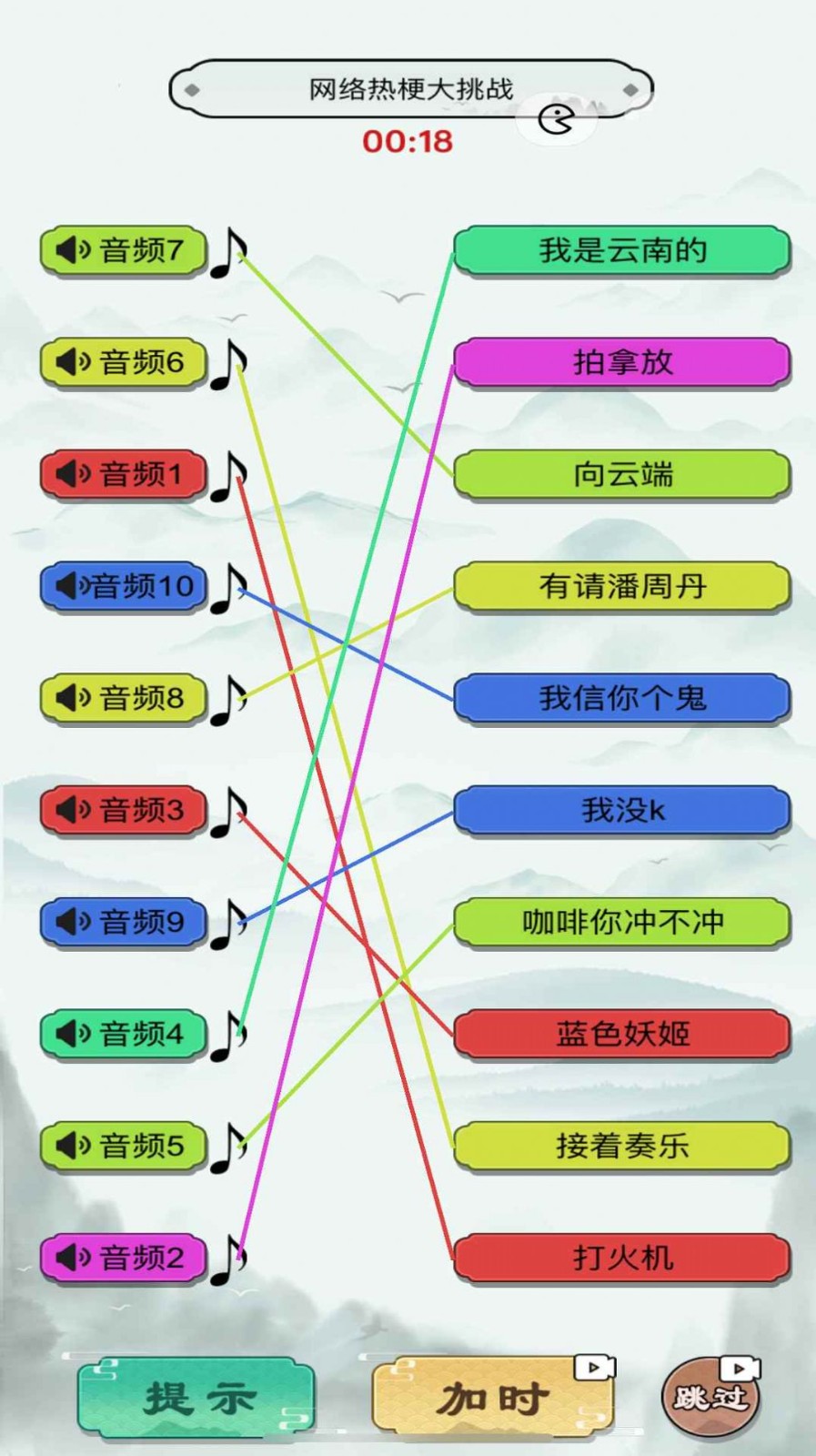Click the 打火机 answer option
This screenshot has width=816, height=1456.
(x=621, y=1257)
